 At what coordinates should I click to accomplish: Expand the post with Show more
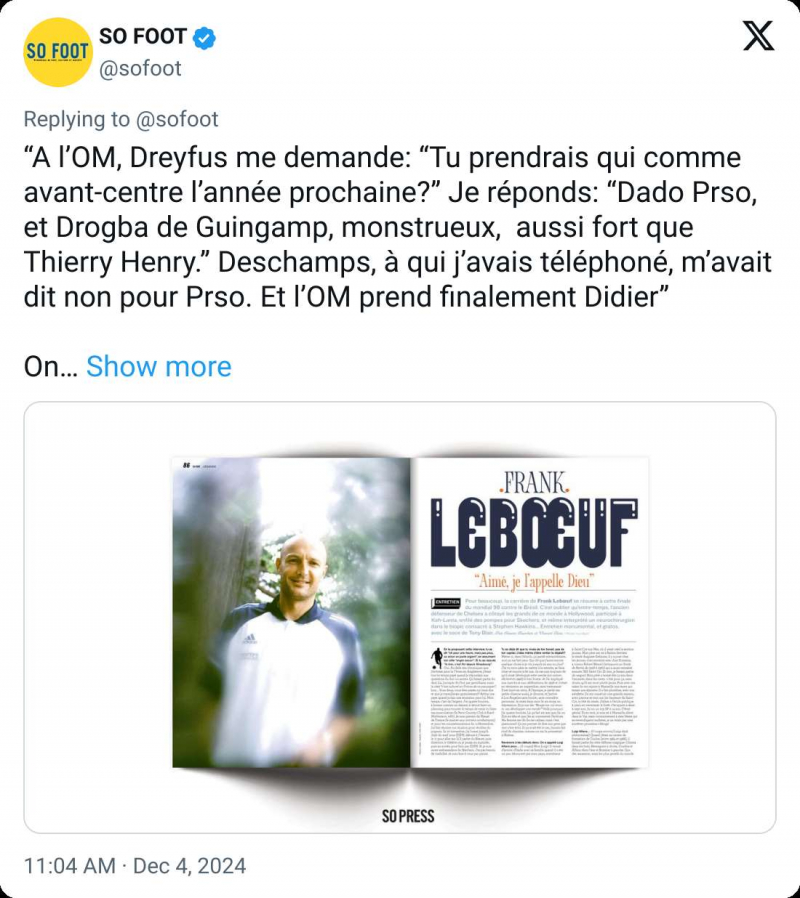[x=158, y=366]
